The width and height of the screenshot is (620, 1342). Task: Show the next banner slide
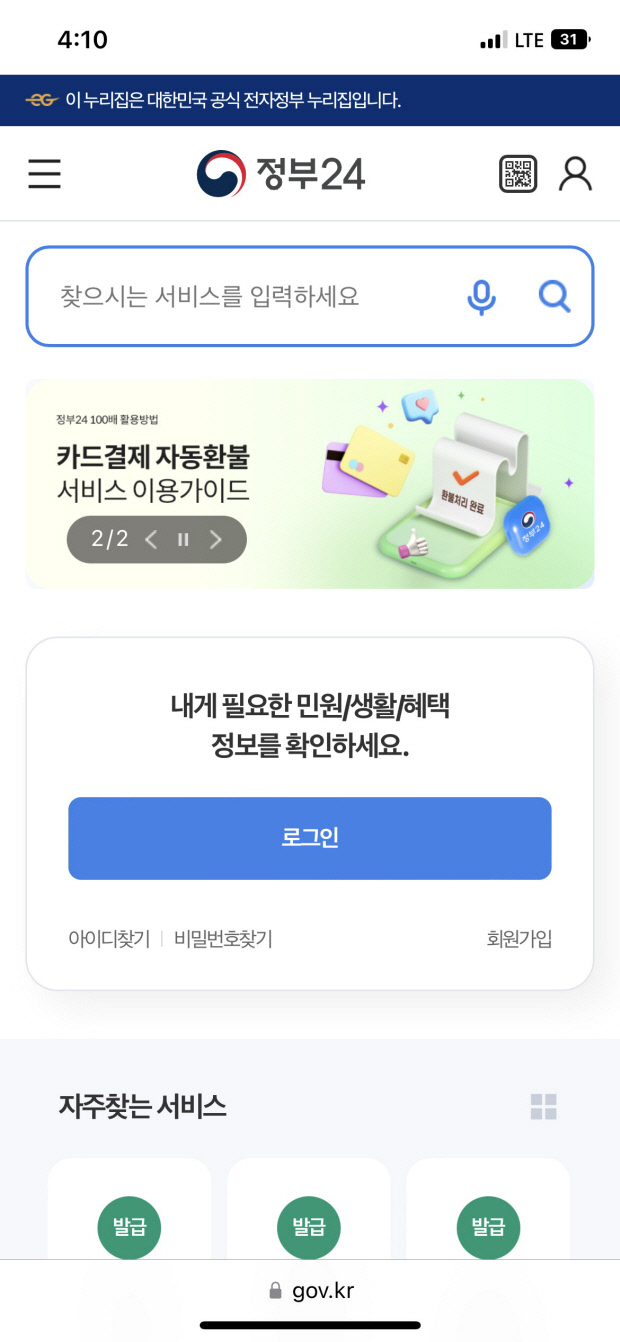[x=216, y=540]
